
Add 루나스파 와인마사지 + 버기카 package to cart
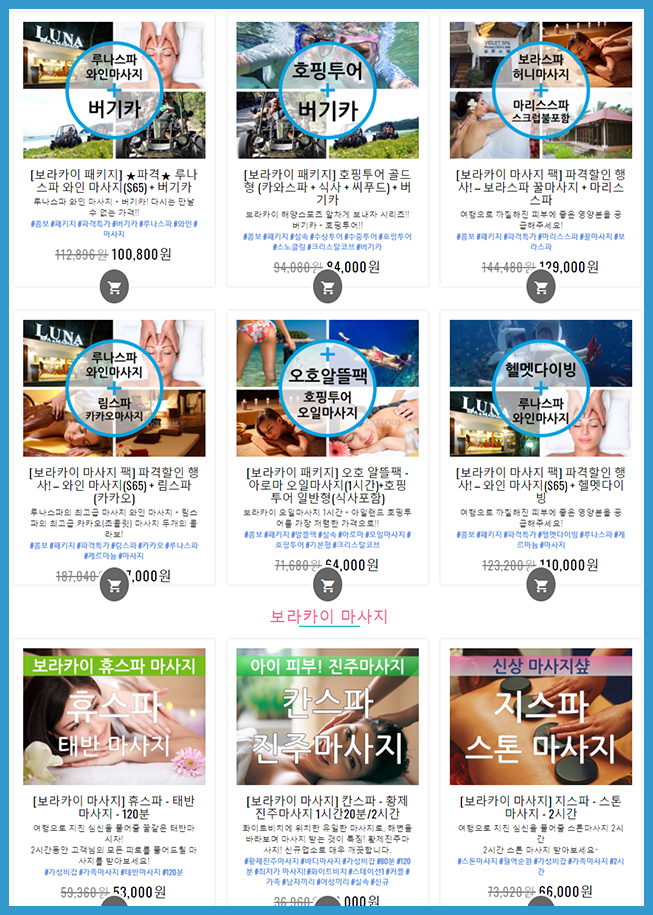(x=115, y=287)
